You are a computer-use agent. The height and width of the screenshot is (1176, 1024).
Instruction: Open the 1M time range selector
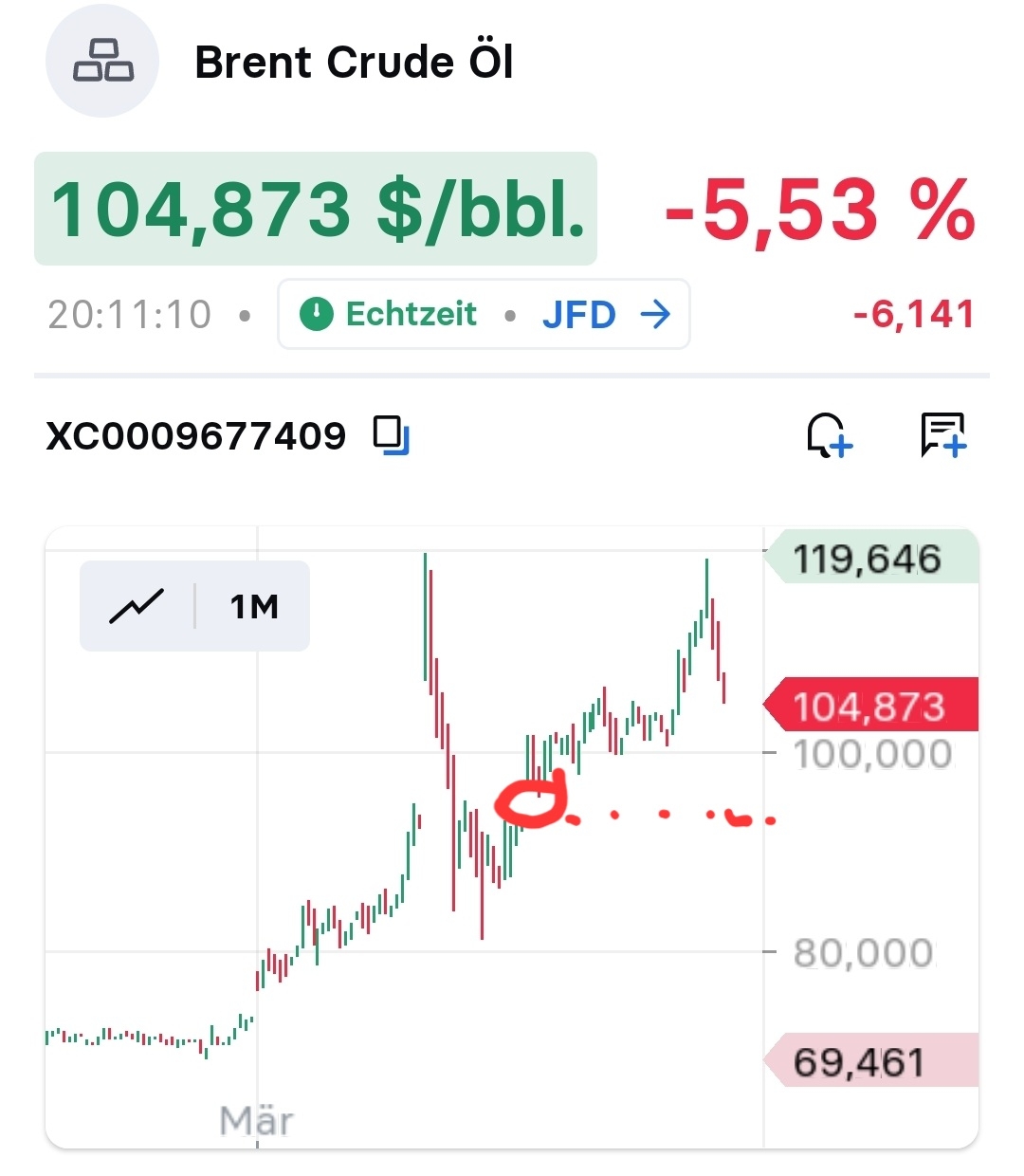click(254, 606)
